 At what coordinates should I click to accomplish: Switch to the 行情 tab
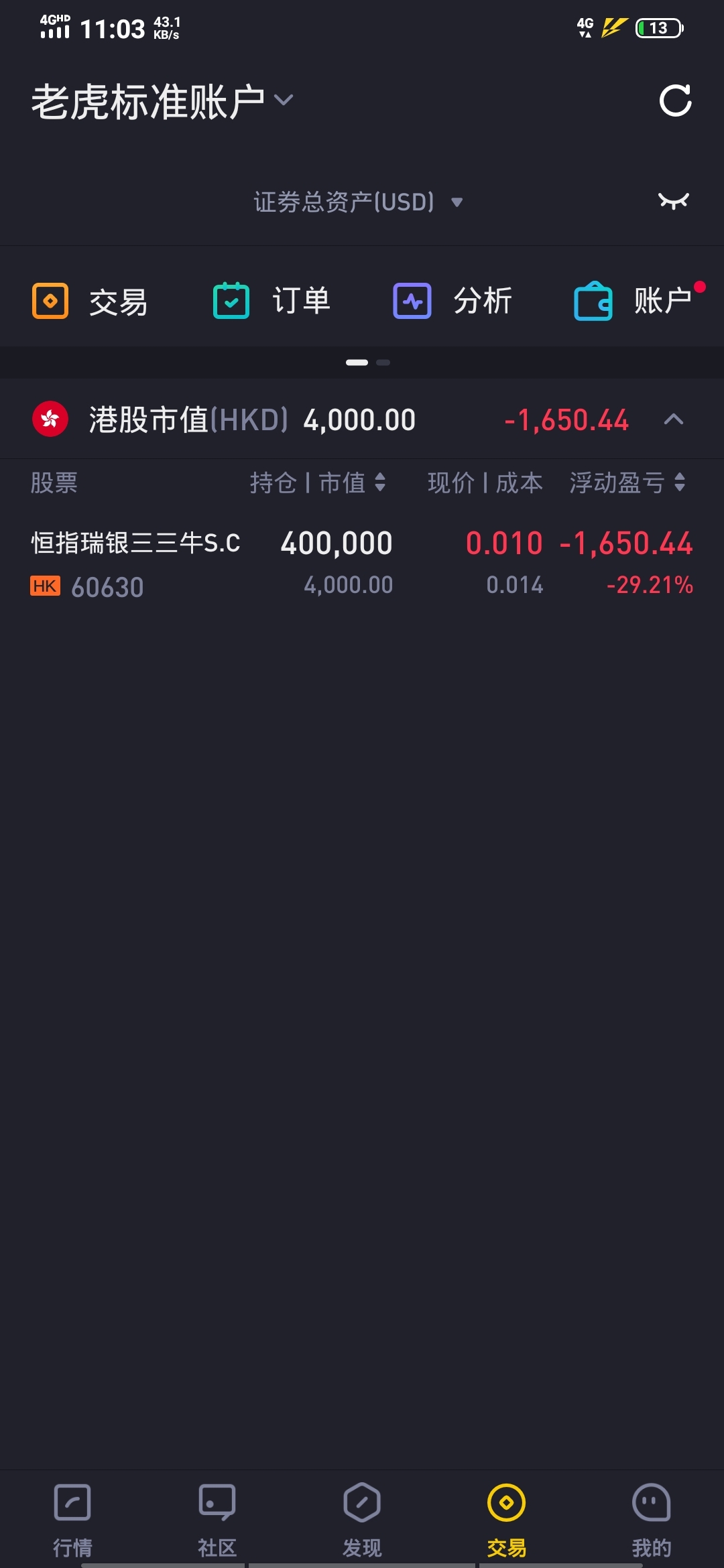72,1518
